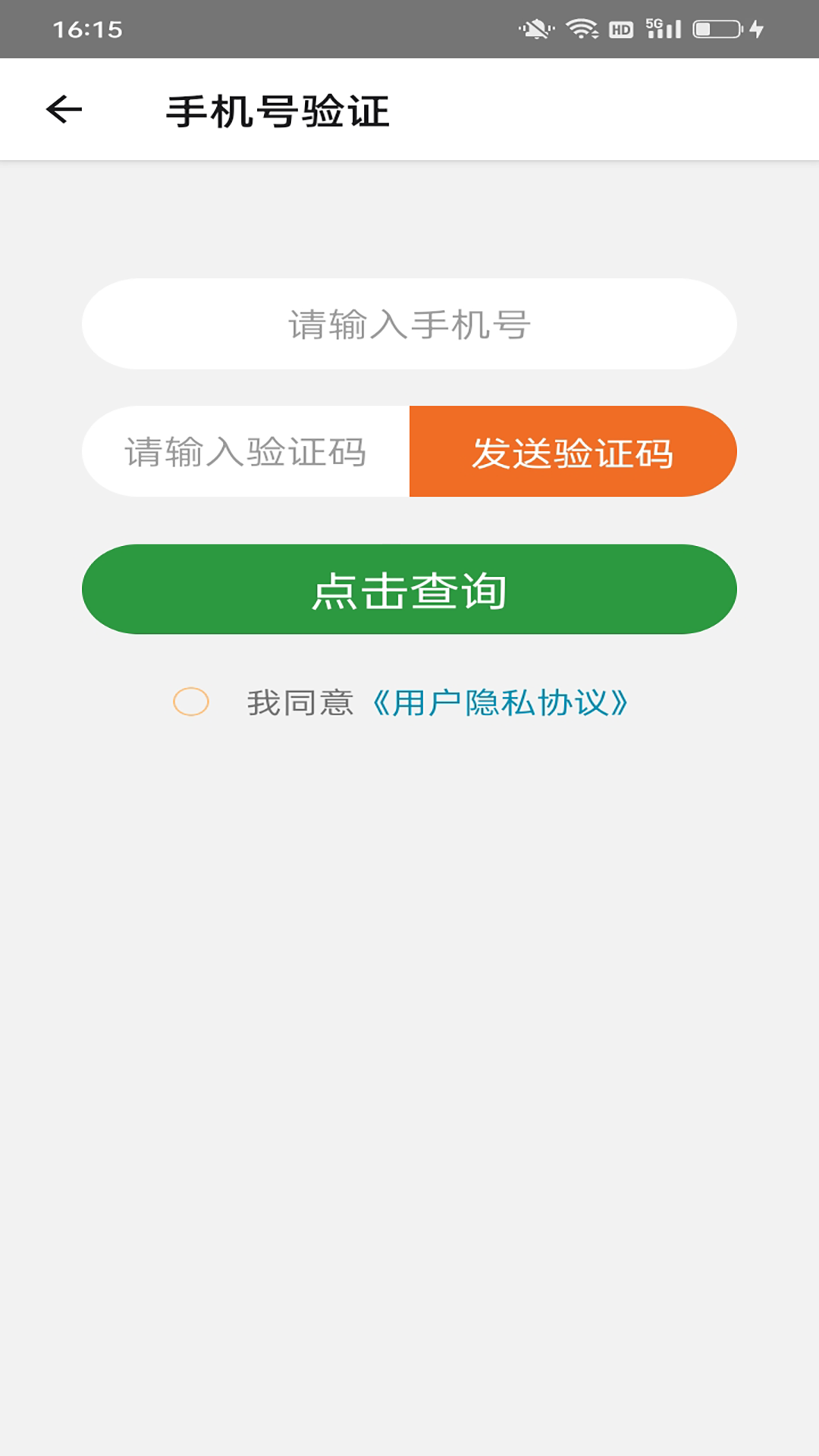
Task: Click the orange 发送验证码 send code button
Action: 573,451
